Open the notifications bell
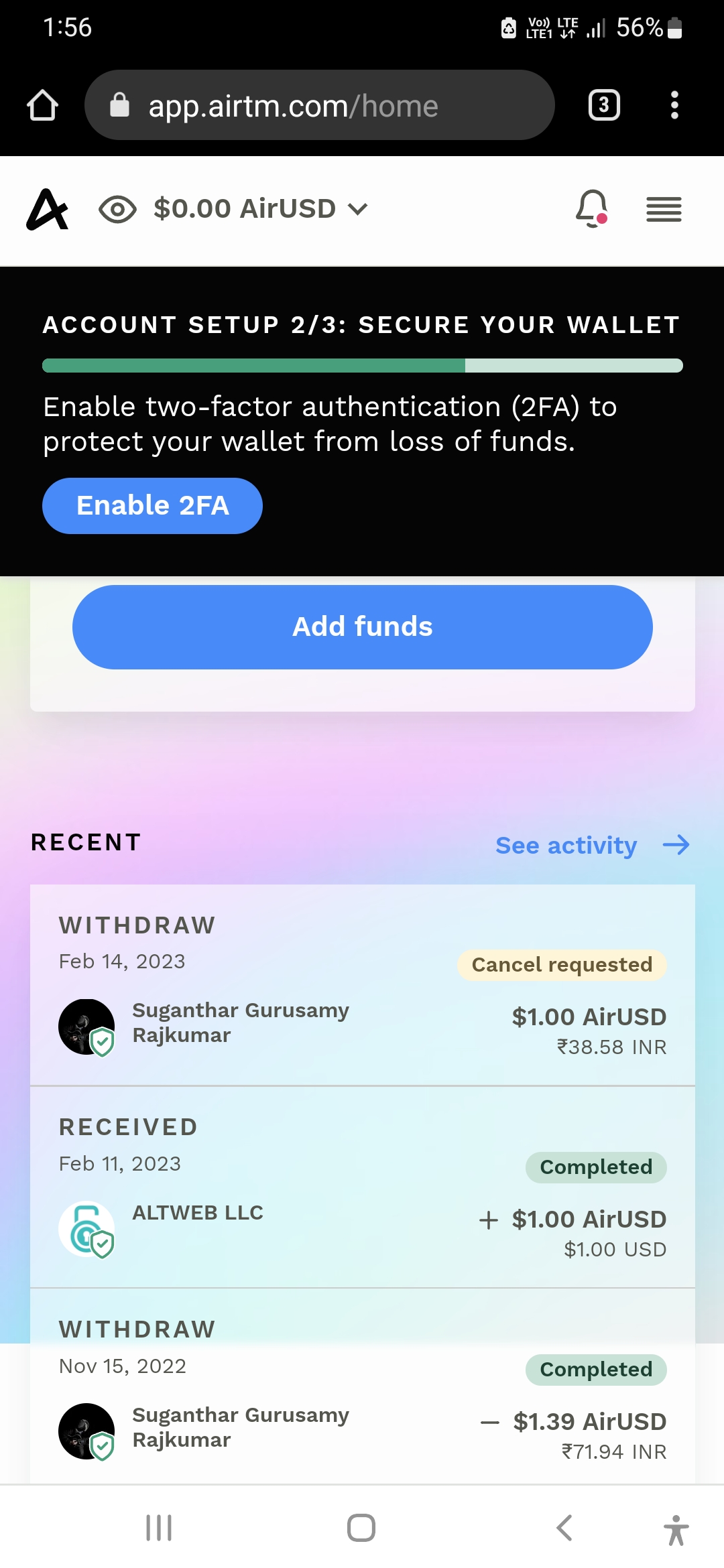724x1568 pixels. 592,209
